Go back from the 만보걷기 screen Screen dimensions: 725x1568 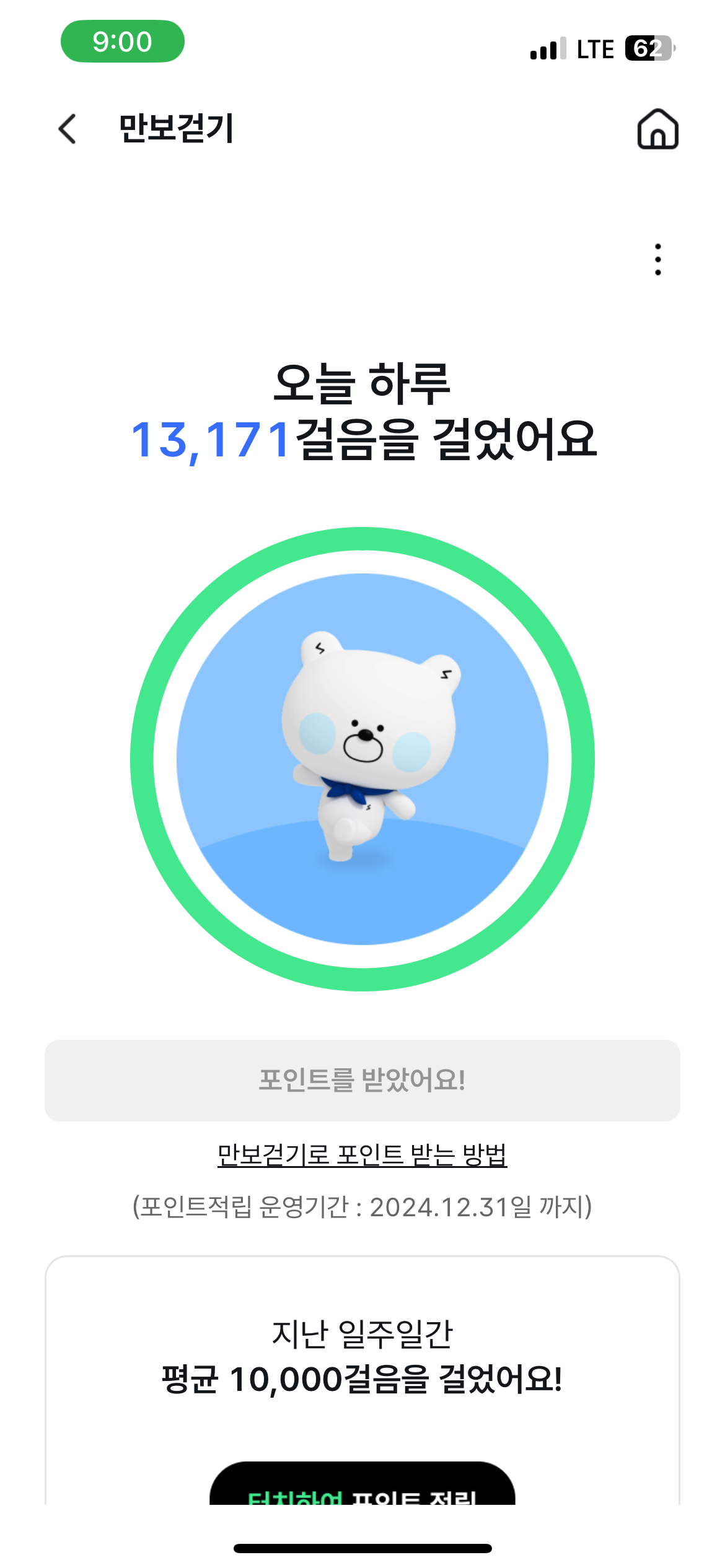(68, 129)
